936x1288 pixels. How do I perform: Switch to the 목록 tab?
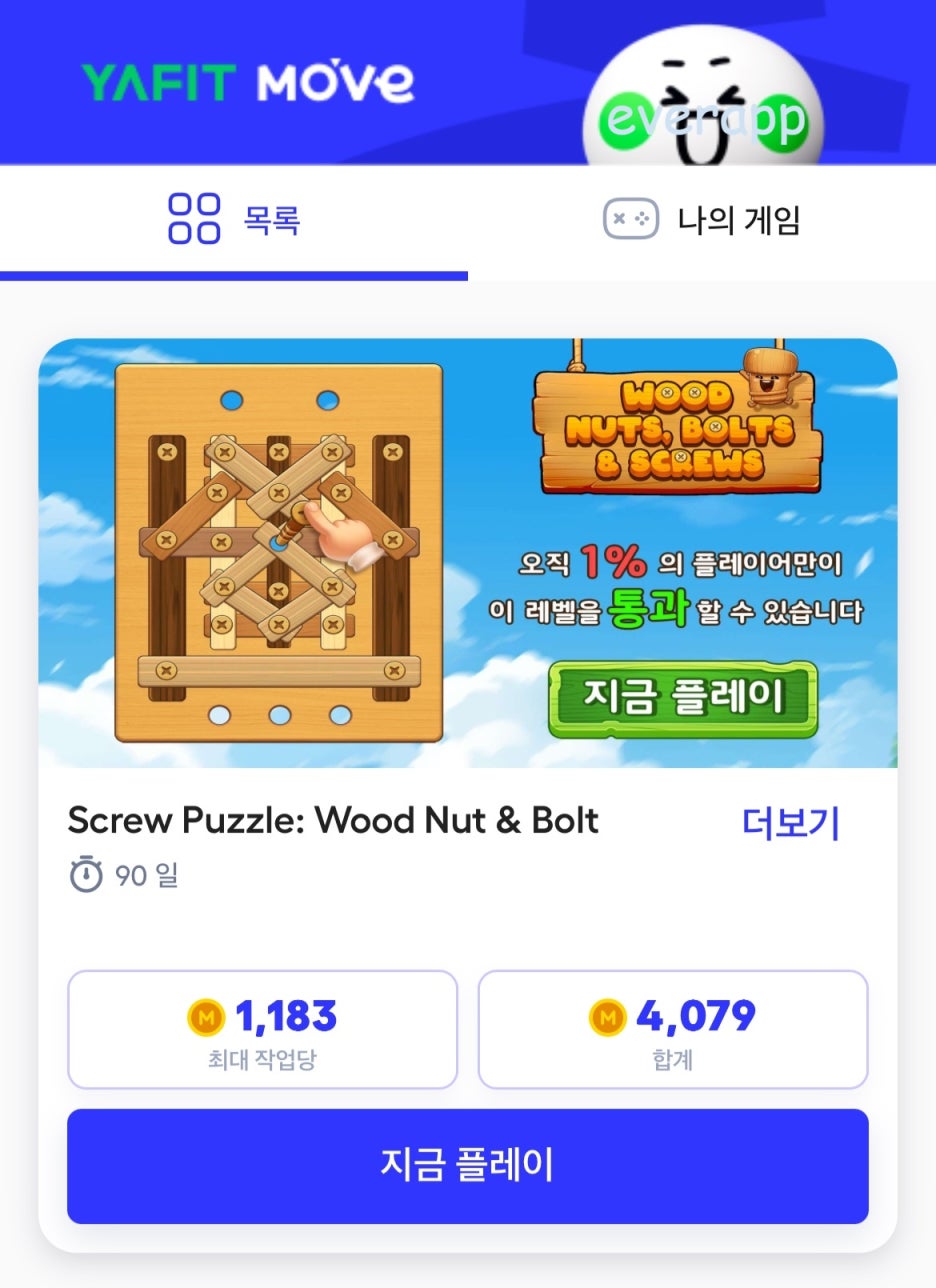click(234, 220)
